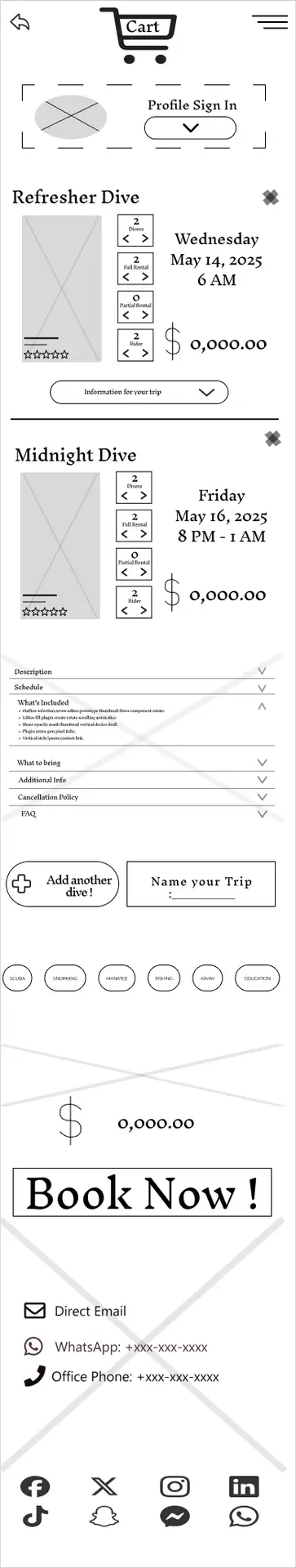Expand the Cancellation Policy section
Image resolution: width=296 pixels, height=1568 pixels.
click(x=142, y=796)
